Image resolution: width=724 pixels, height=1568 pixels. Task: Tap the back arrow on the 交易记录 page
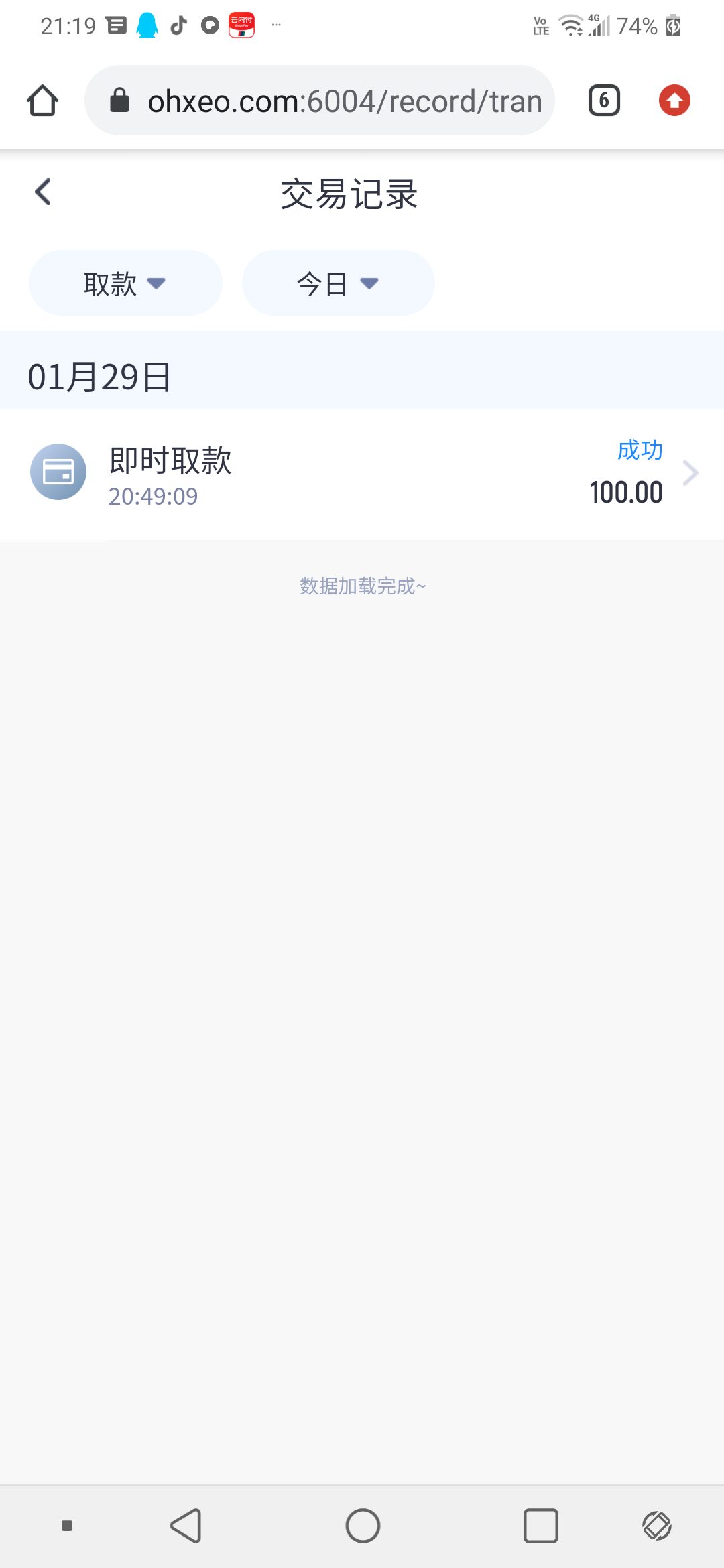pyautogui.click(x=42, y=192)
